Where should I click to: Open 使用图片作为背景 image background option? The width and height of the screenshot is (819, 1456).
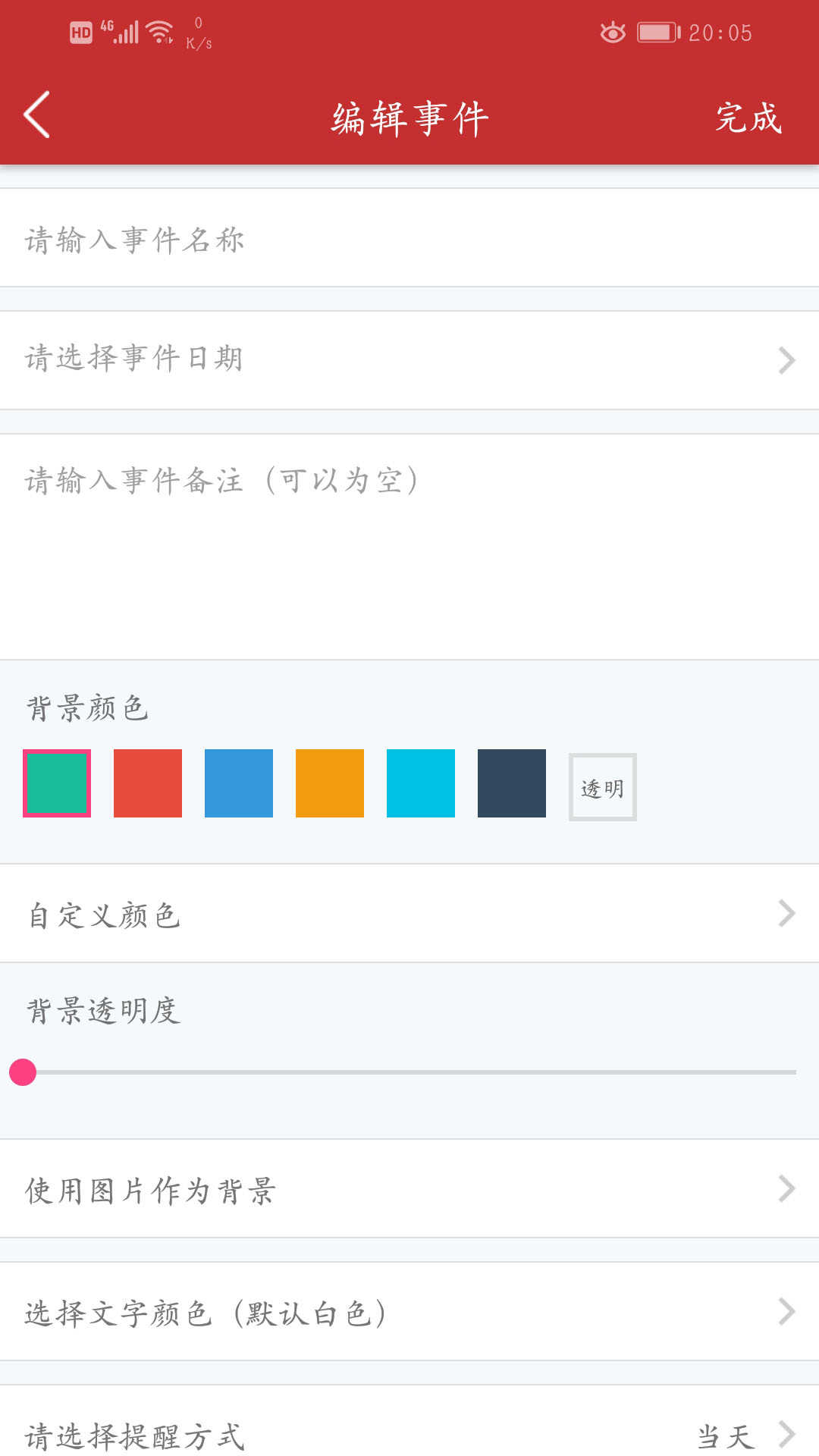click(409, 1191)
